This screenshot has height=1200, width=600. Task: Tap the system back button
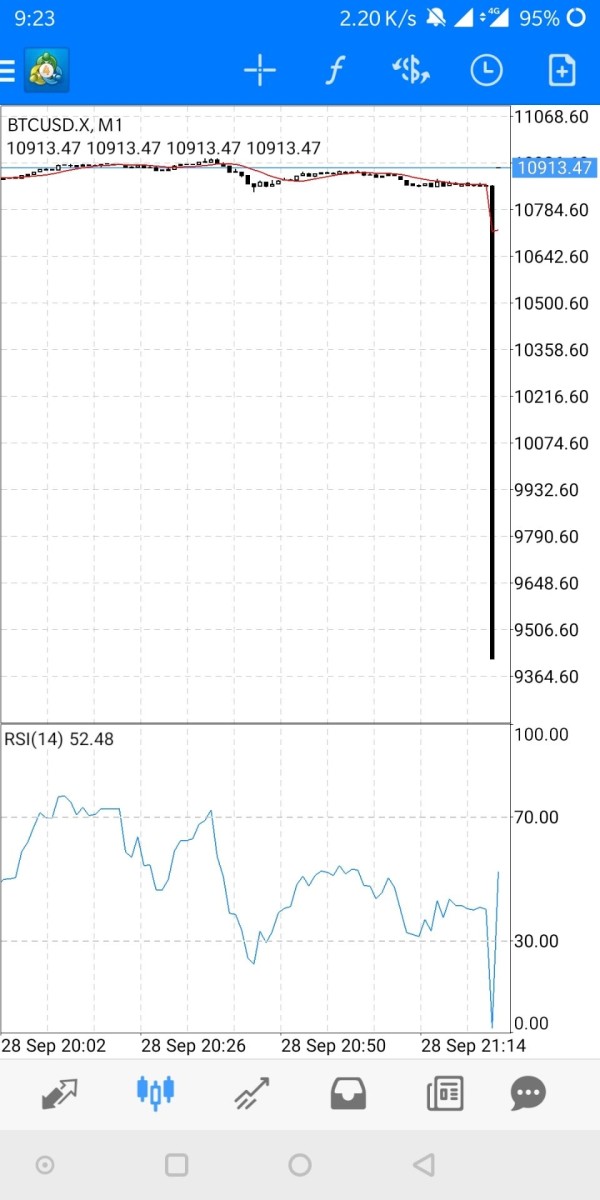(424, 1164)
